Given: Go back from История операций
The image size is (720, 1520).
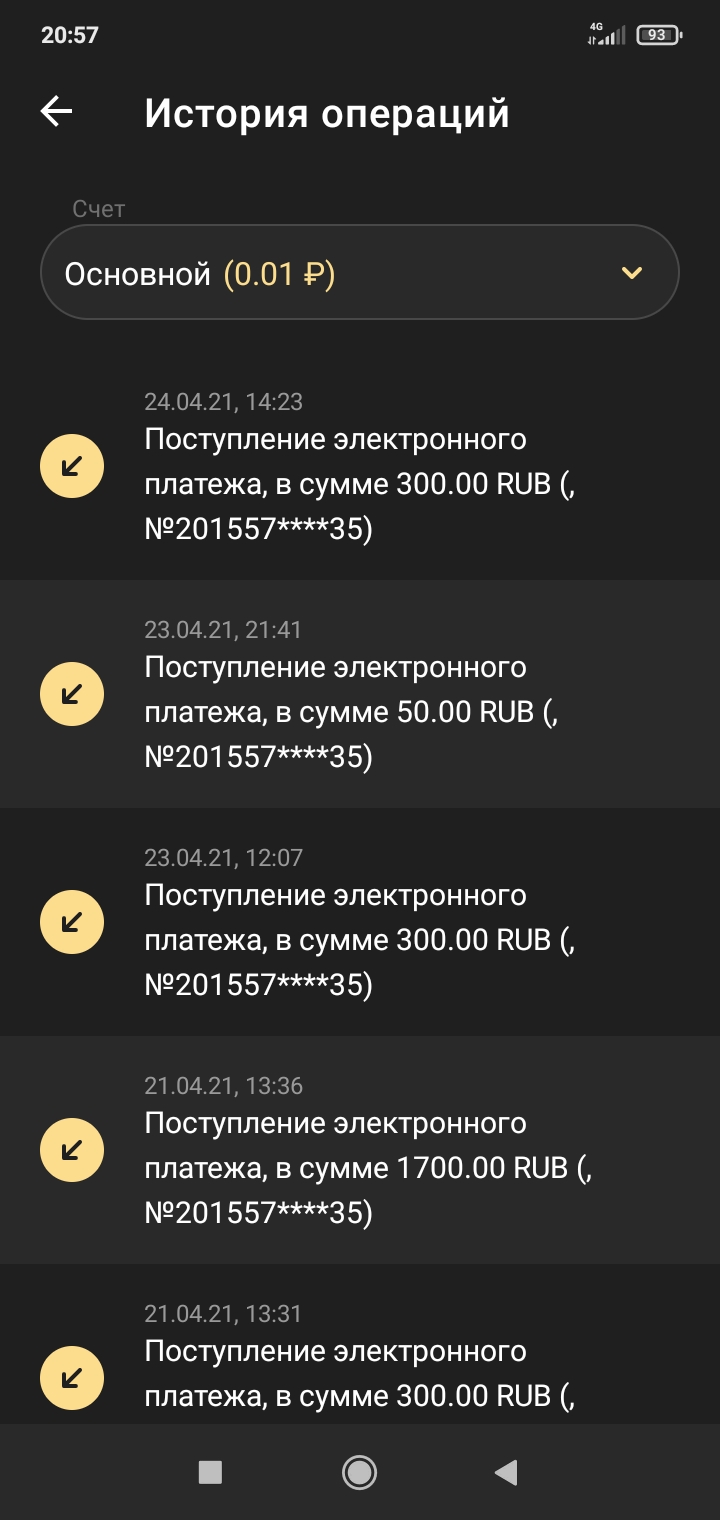Looking at the screenshot, I should tap(57, 112).
